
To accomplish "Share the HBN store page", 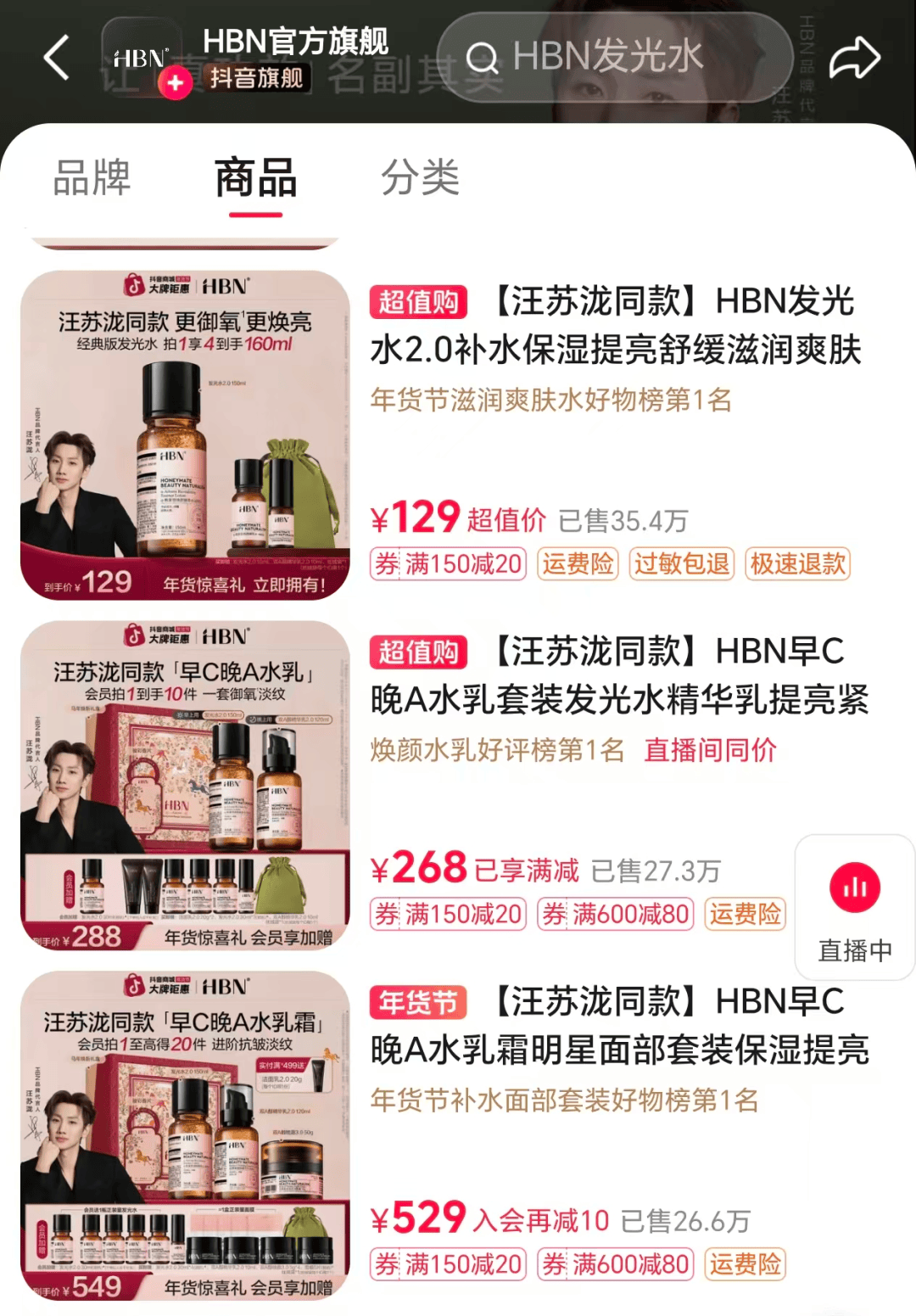I will pyautogui.click(x=854, y=58).
